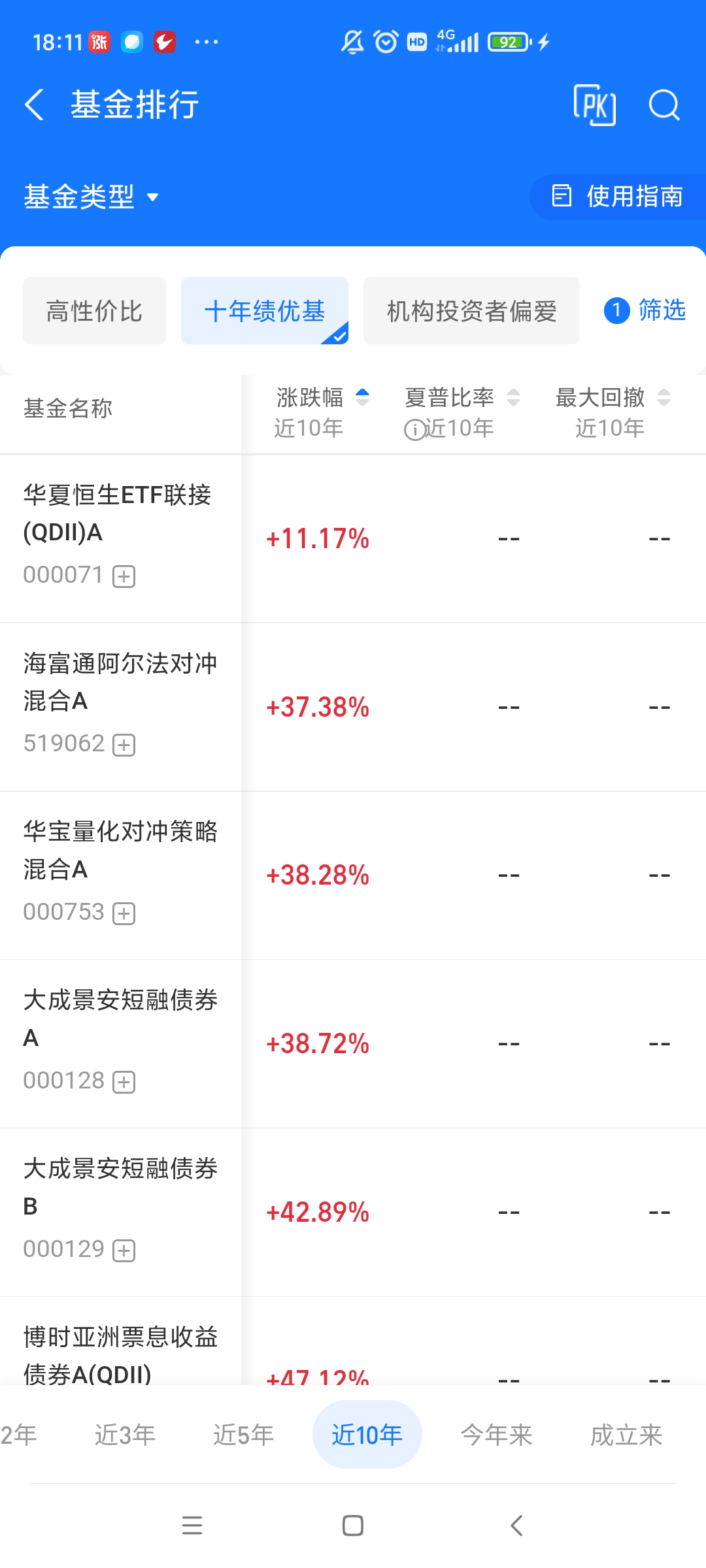Open the PK fund comparison tool
The width and height of the screenshot is (706, 1568).
click(x=594, y=105)
